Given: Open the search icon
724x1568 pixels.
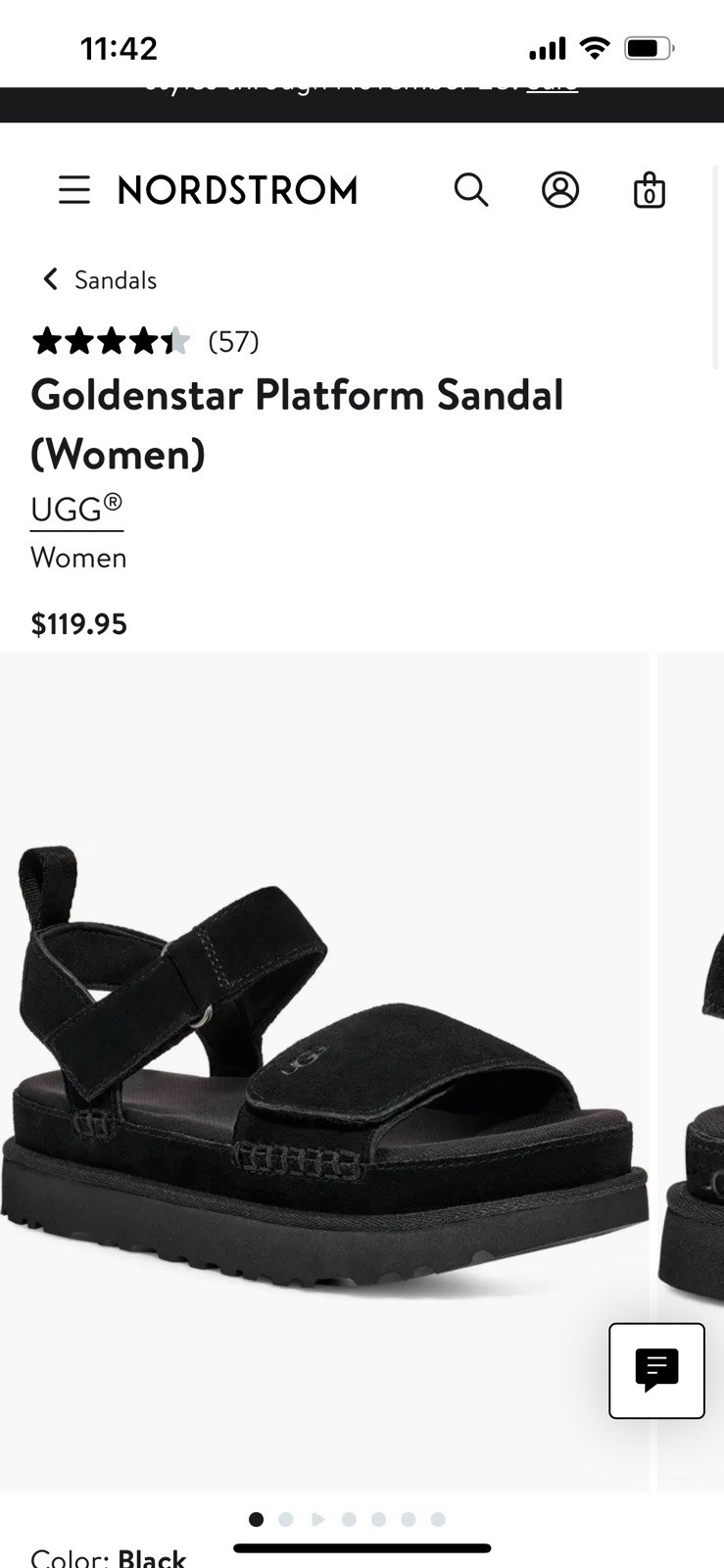Looking at the screenshot, I should point(470,190).
